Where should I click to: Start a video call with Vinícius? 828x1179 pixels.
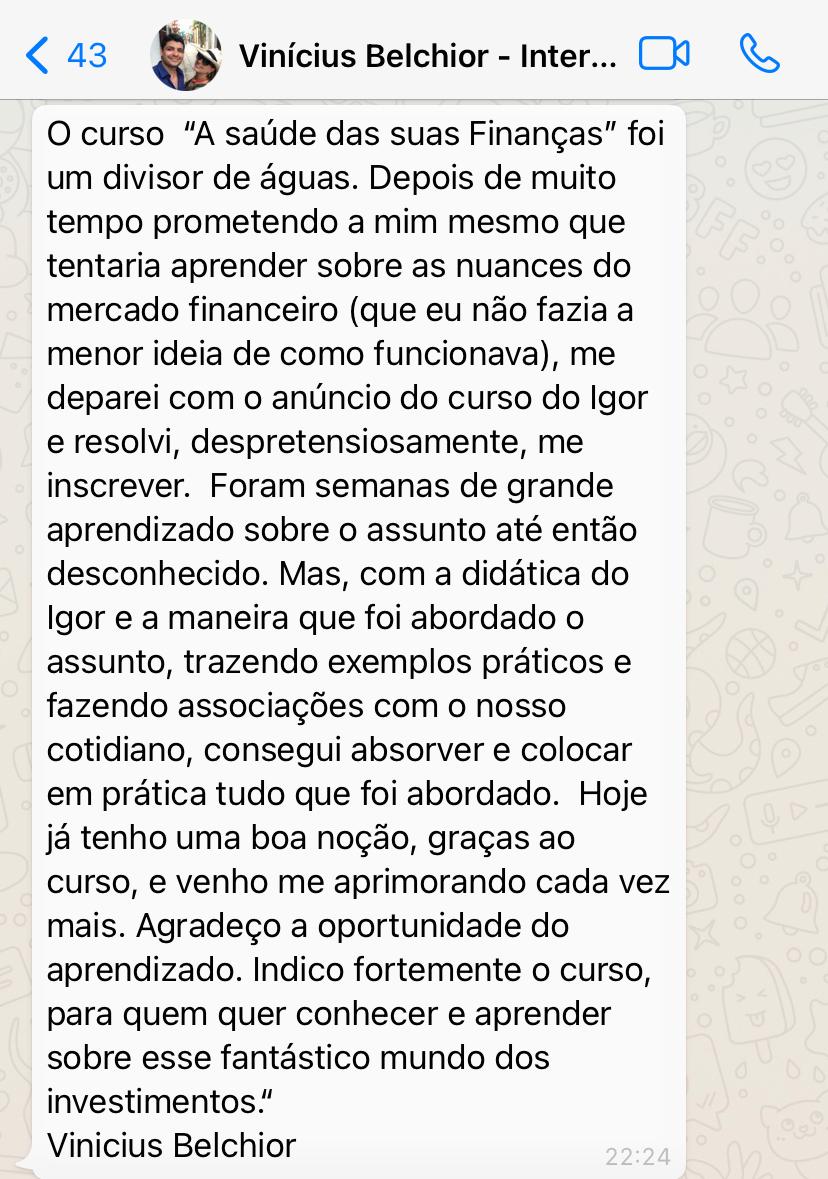pyautogui.click(x=664, y=54)
